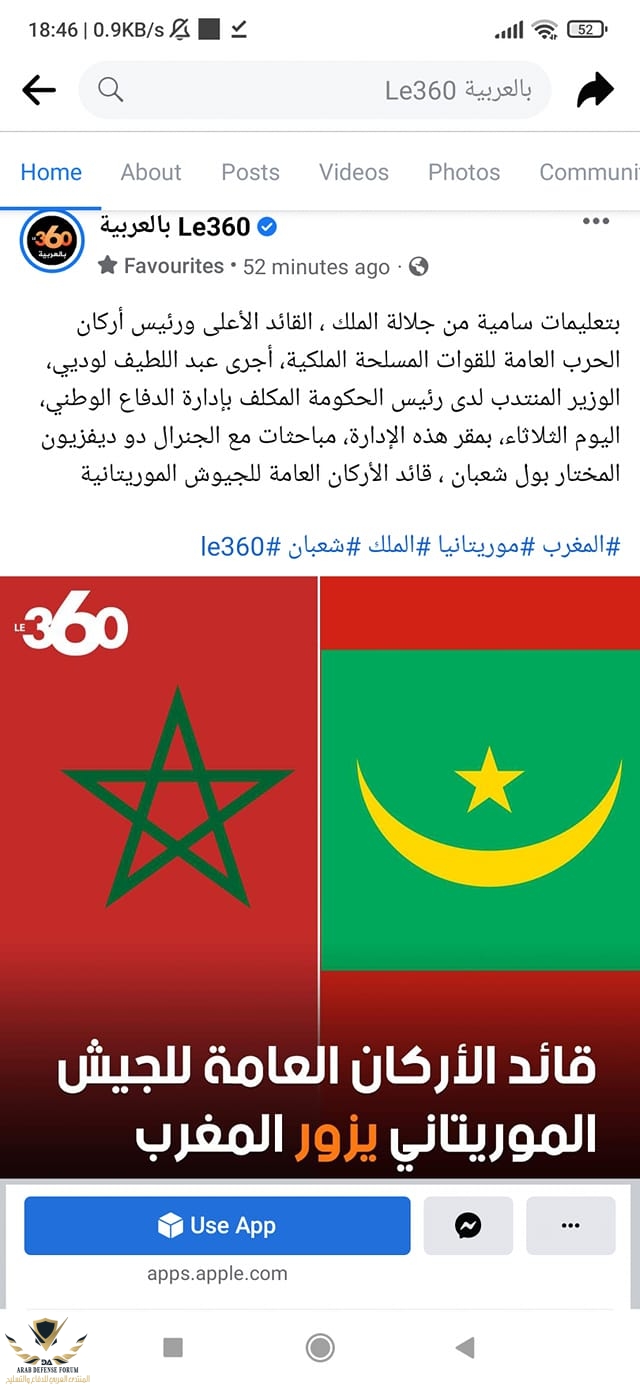
Task: Message the page via the Messenger button
Action: [x=468, y=1225]
